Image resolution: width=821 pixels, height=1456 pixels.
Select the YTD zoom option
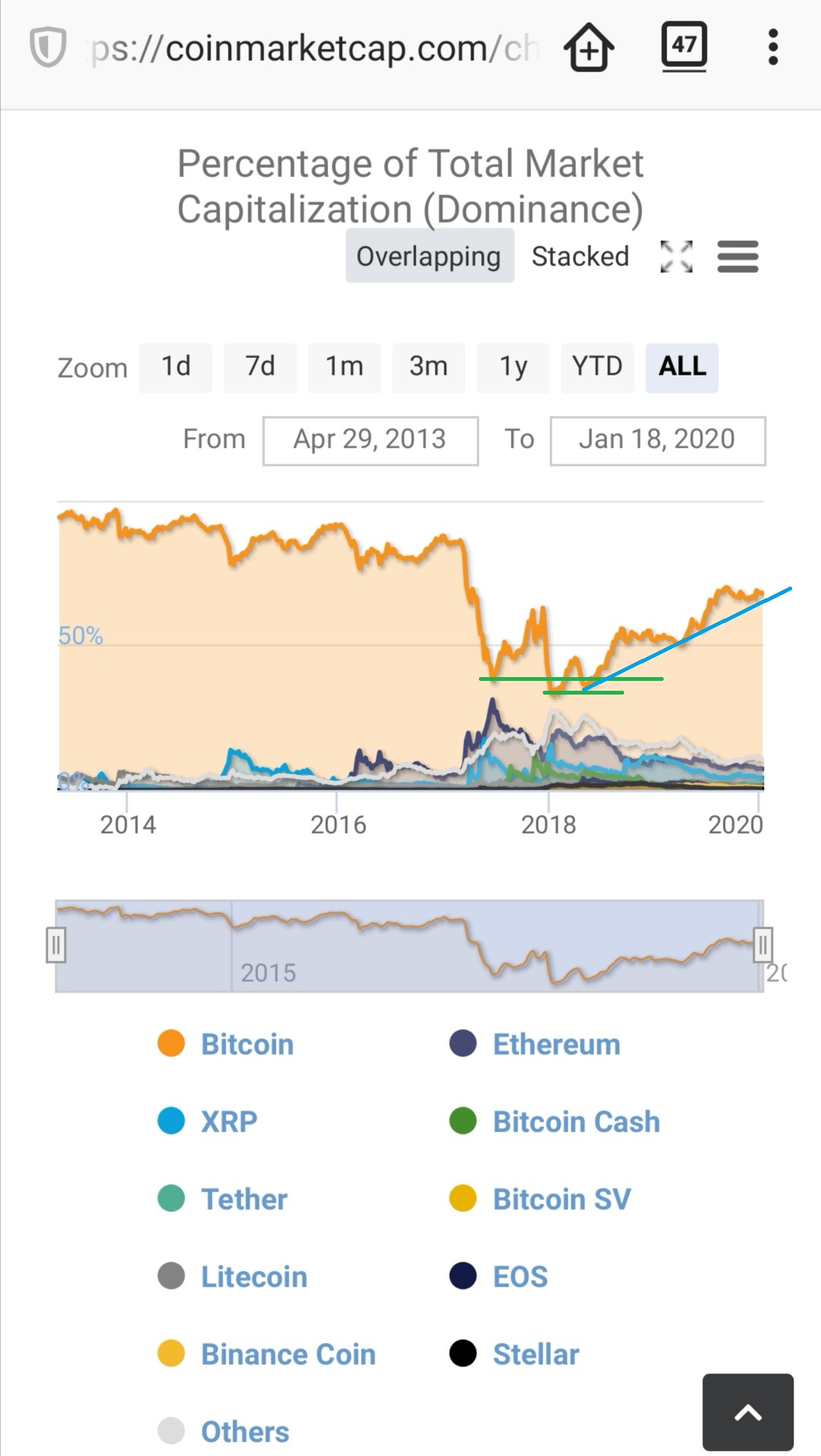click(598, 367)
